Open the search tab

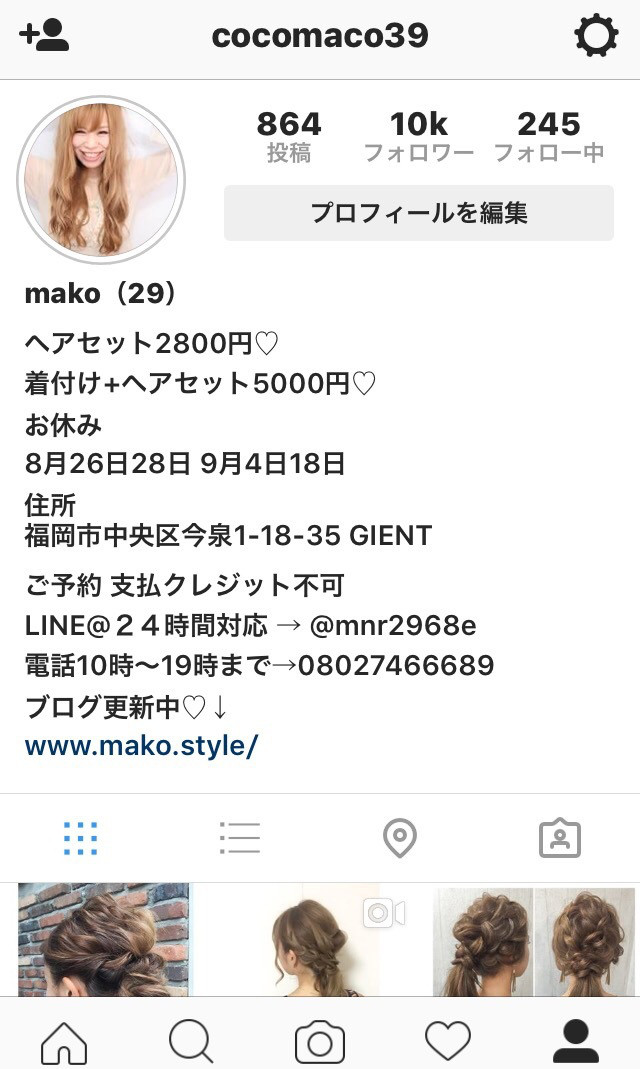point(192,1041)
